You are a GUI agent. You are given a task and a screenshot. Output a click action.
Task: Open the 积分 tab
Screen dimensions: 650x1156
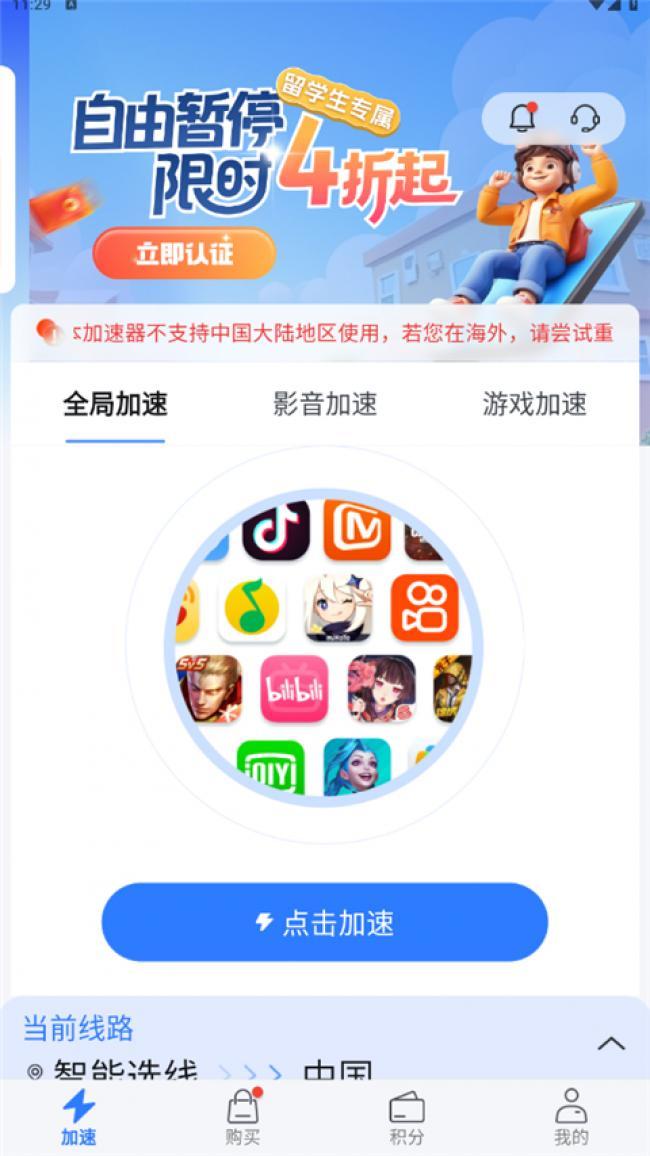(406, 1117)
